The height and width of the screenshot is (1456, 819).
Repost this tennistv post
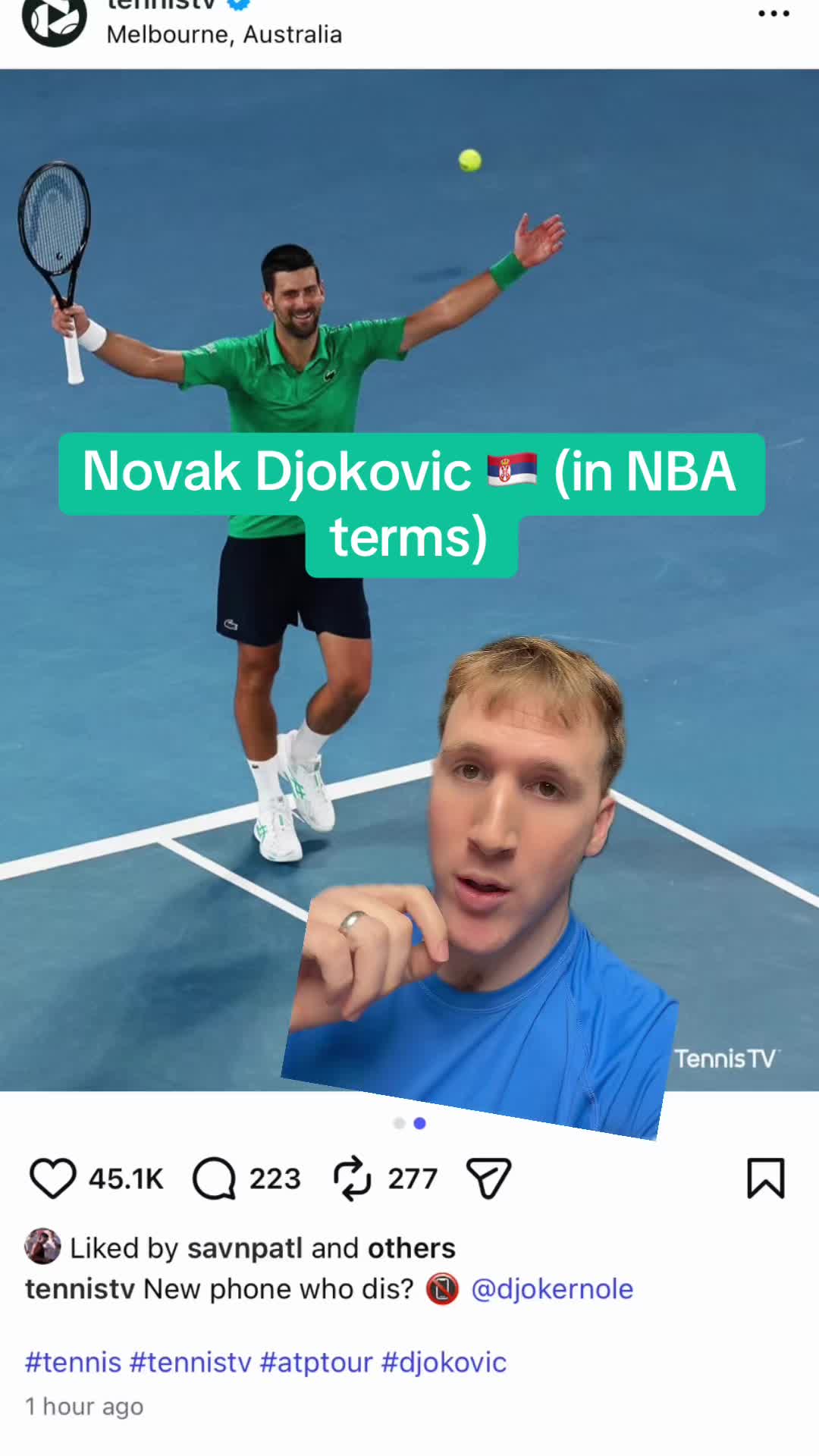pos(353,1178)
